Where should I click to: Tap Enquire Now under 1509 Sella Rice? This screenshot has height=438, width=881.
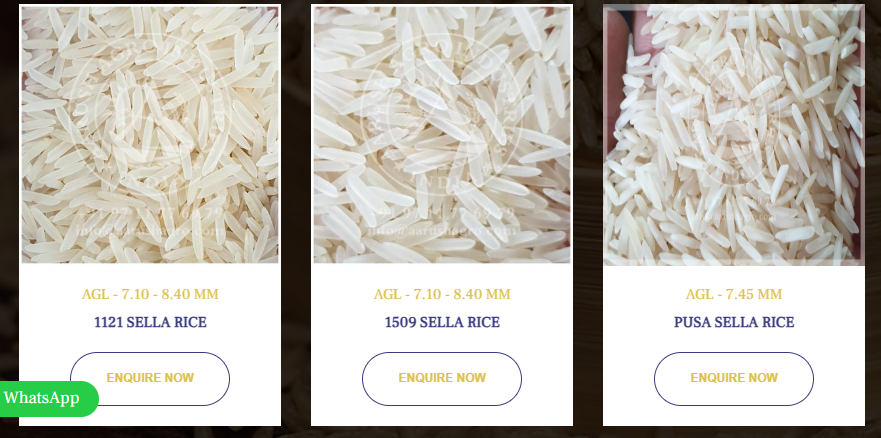442,378
